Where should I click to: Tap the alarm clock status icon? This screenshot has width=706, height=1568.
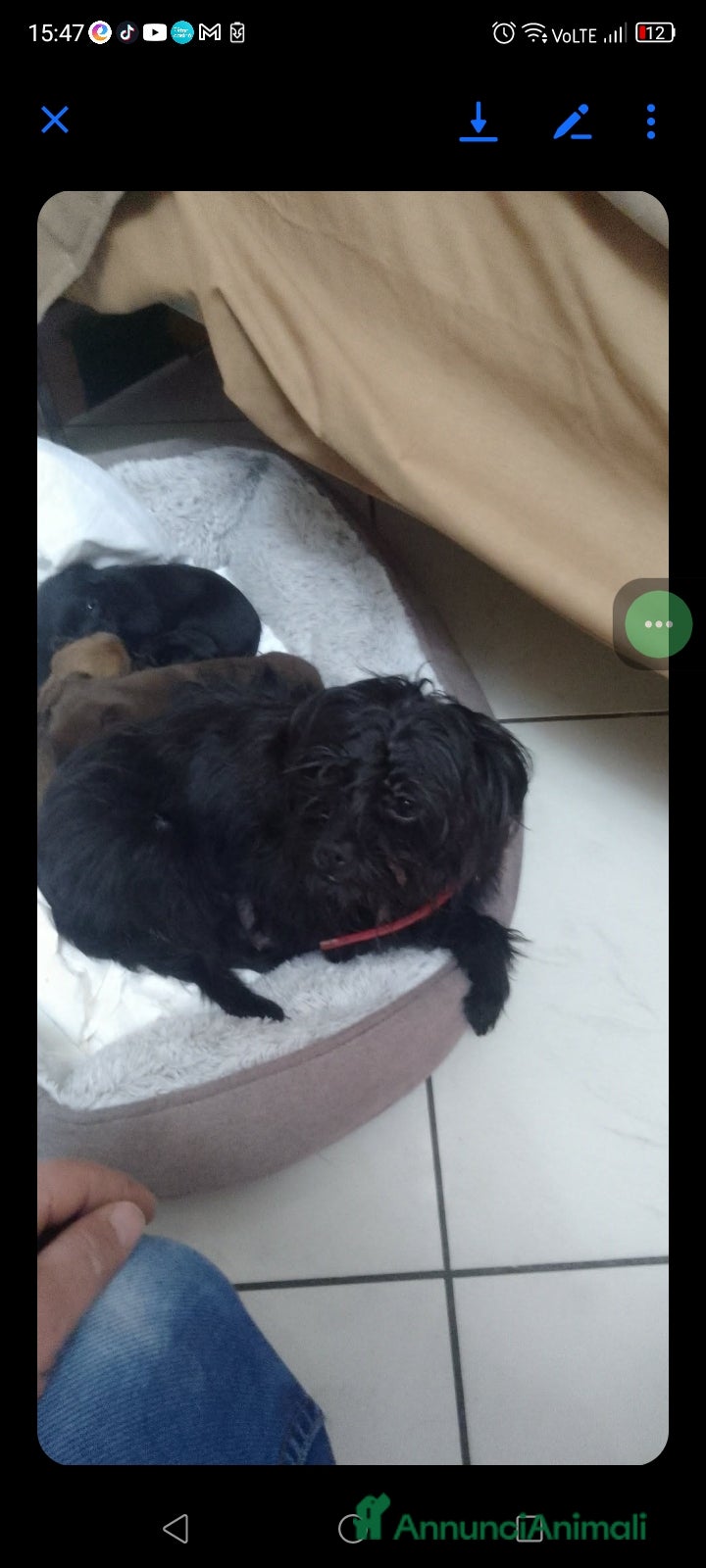502,32
